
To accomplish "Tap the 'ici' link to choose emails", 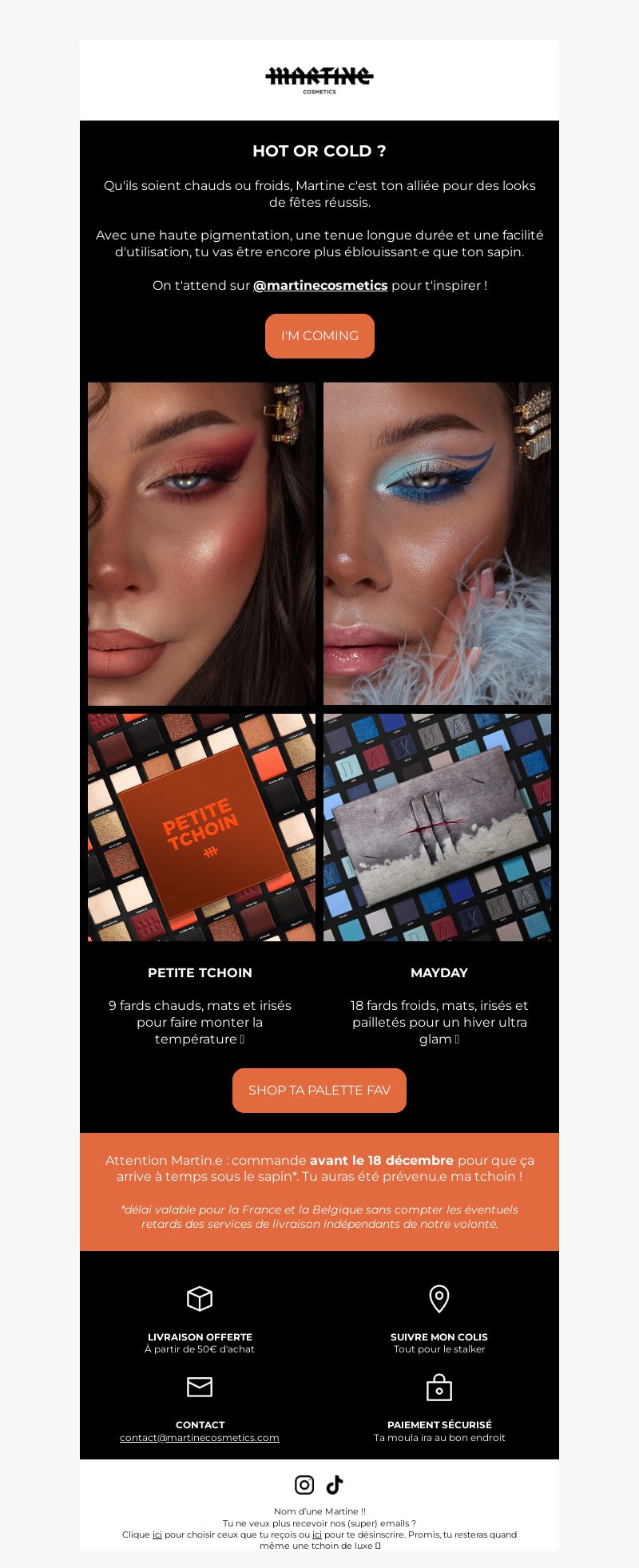I will tap(157, 1534).
